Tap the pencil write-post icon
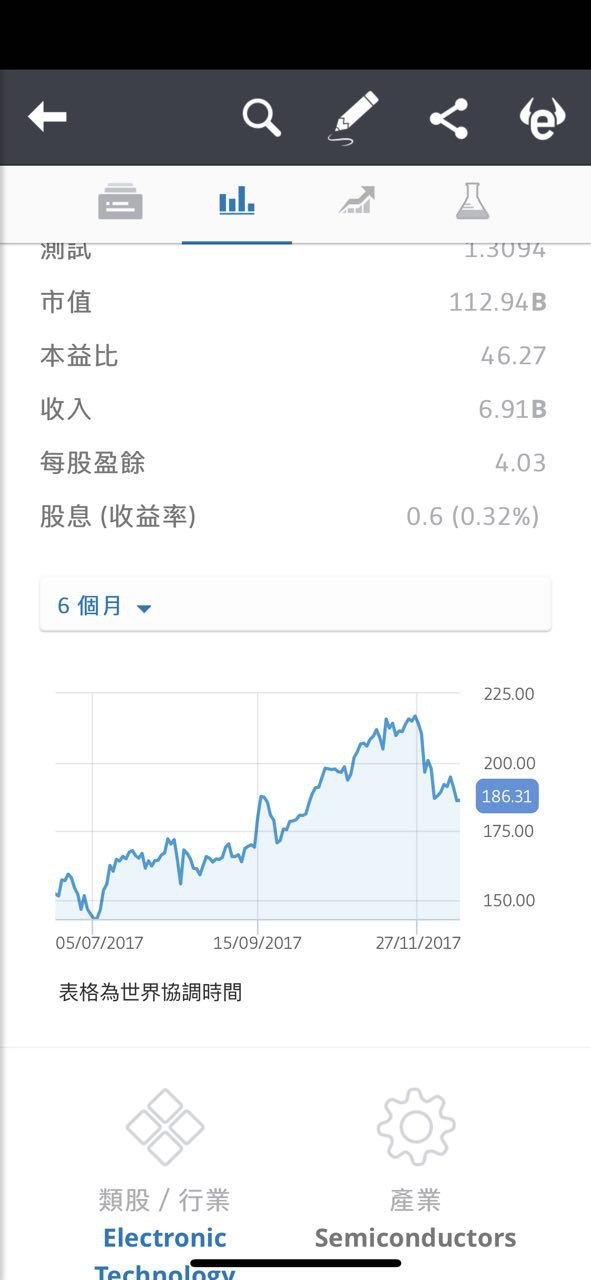This screenshot has width=591, height=1280. 354,118
